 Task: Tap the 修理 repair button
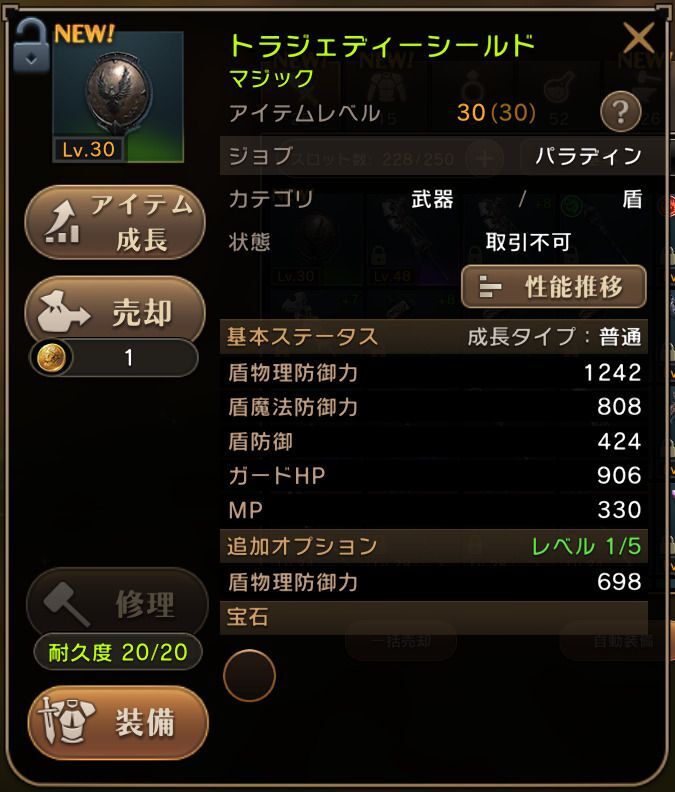point(114,604)
